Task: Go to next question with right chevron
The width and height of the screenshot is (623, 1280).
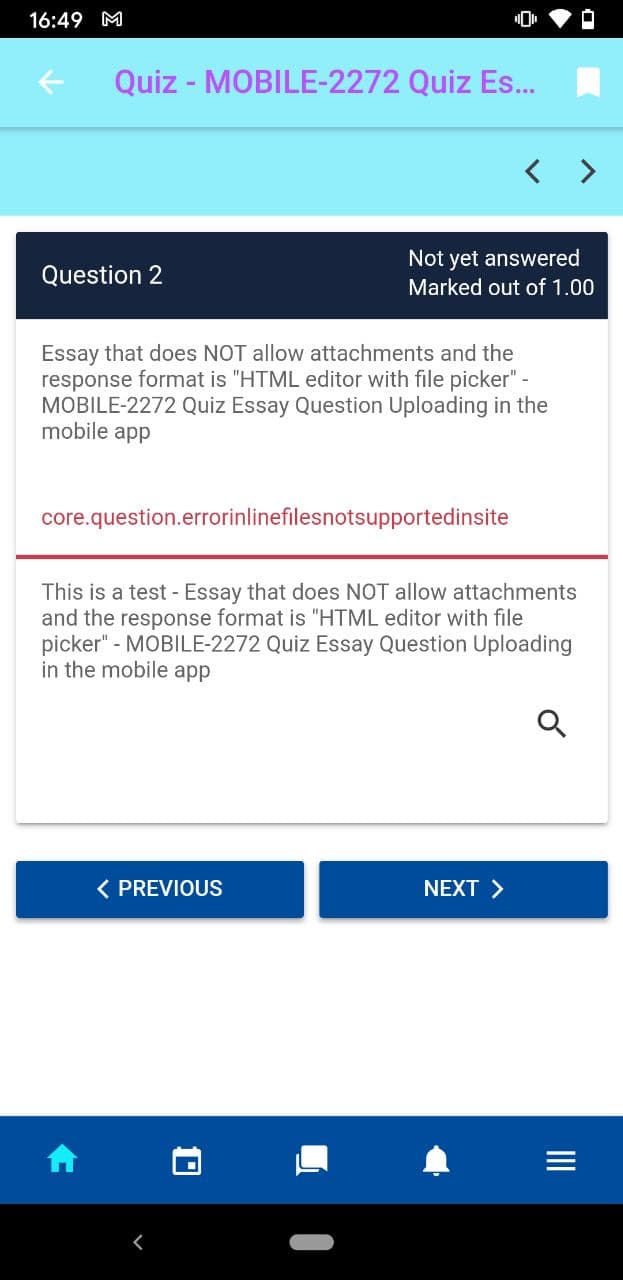Action: click(x=588, y=172)
